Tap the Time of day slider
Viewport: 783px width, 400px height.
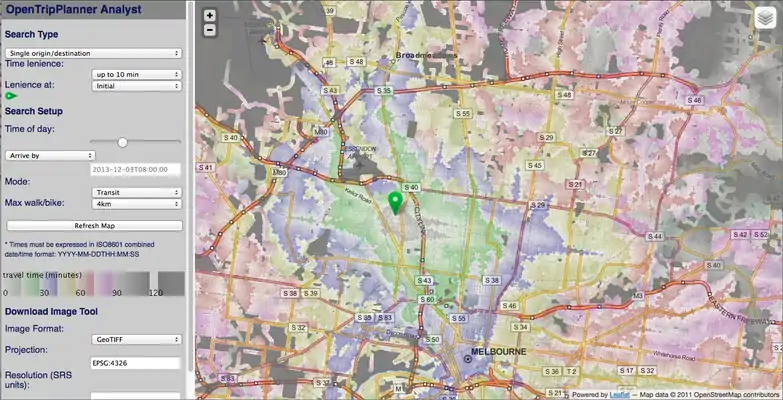click(122, 142)
